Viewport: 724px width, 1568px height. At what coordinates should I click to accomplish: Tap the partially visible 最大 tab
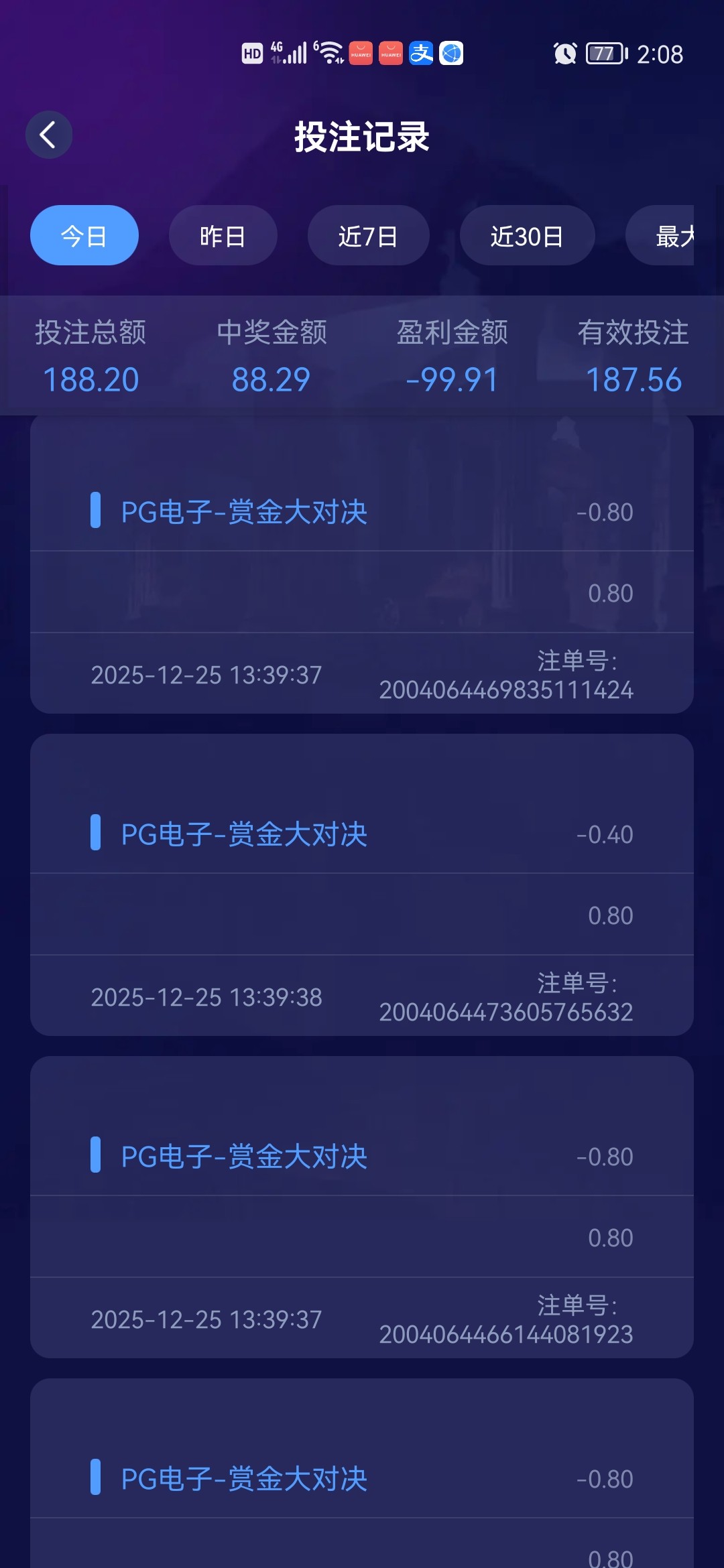coord(674,235)
